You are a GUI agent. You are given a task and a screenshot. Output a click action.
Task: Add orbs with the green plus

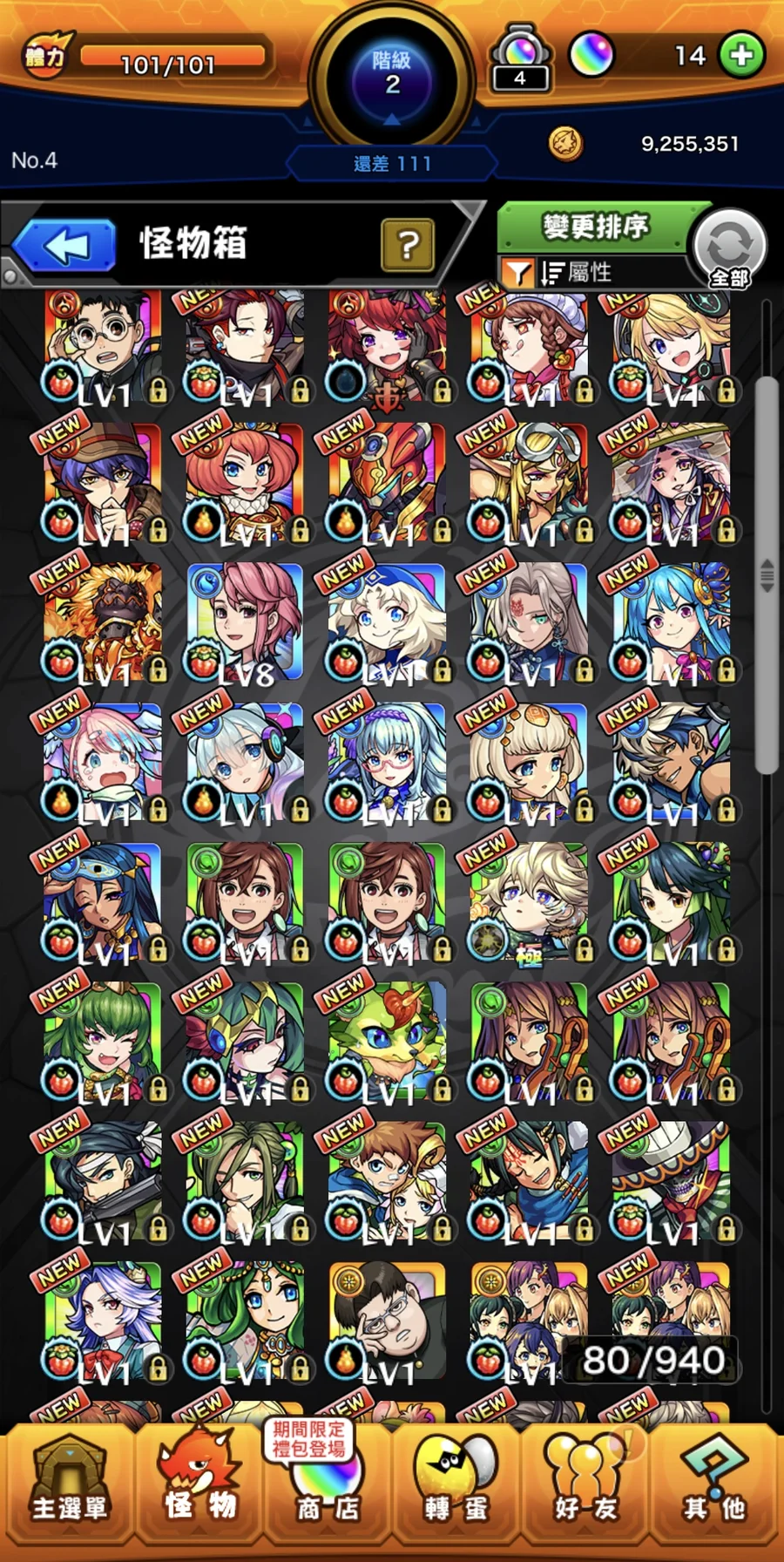coord(741,56)
